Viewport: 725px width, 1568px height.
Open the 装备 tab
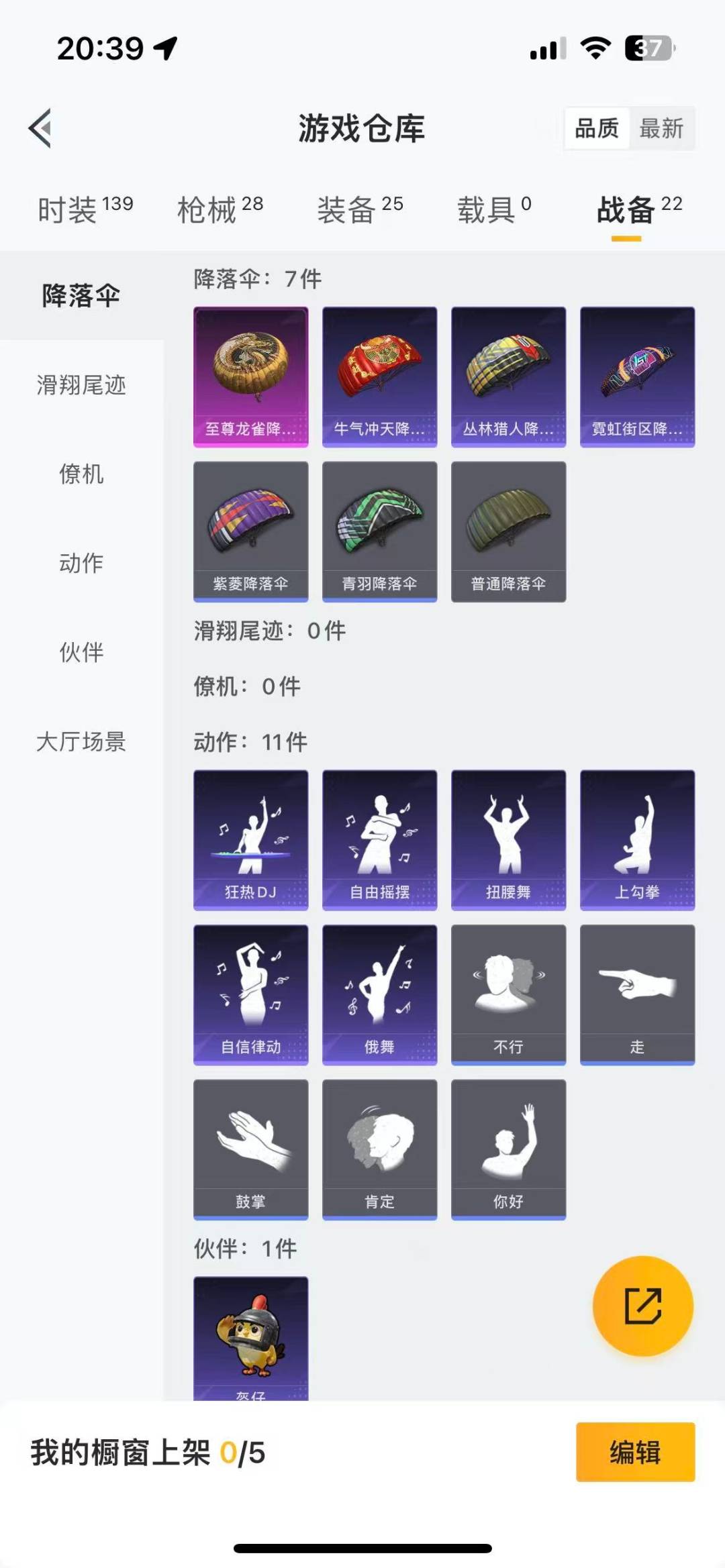click(x=360, y=210)
